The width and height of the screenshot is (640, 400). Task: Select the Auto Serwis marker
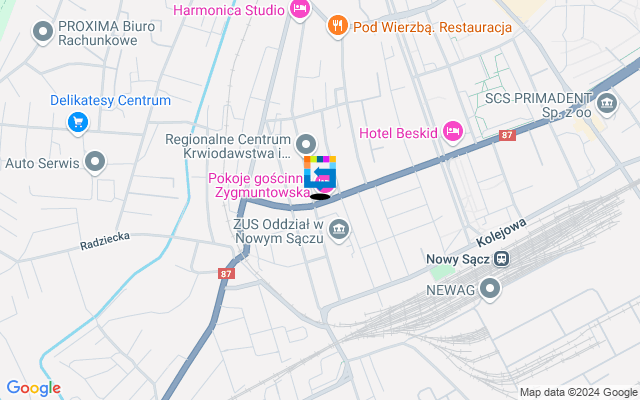pos(96,161)
